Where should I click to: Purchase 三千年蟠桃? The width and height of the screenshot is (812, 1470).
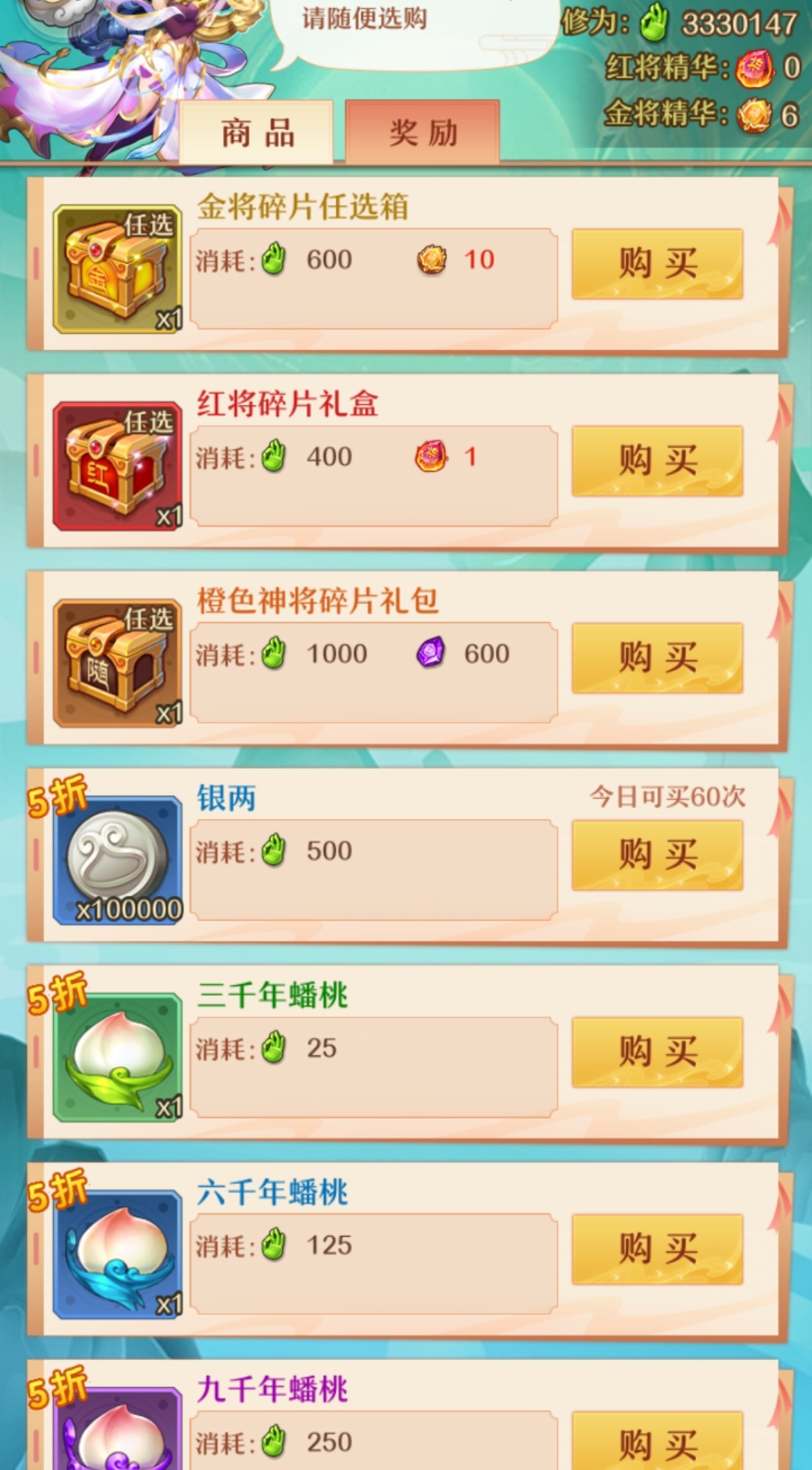(x=657, y=1052)
